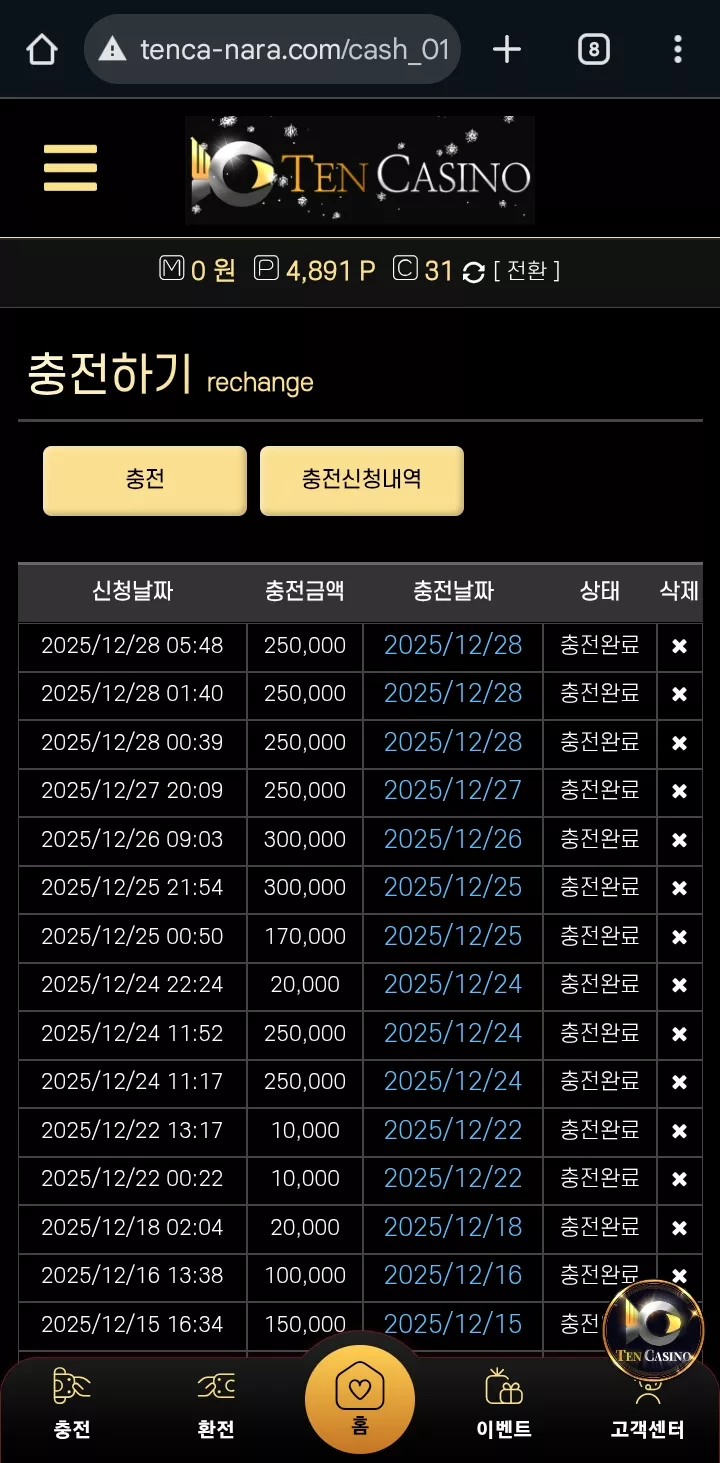Remove the 2025/12/24 22:24 entry

pos(679,985)
